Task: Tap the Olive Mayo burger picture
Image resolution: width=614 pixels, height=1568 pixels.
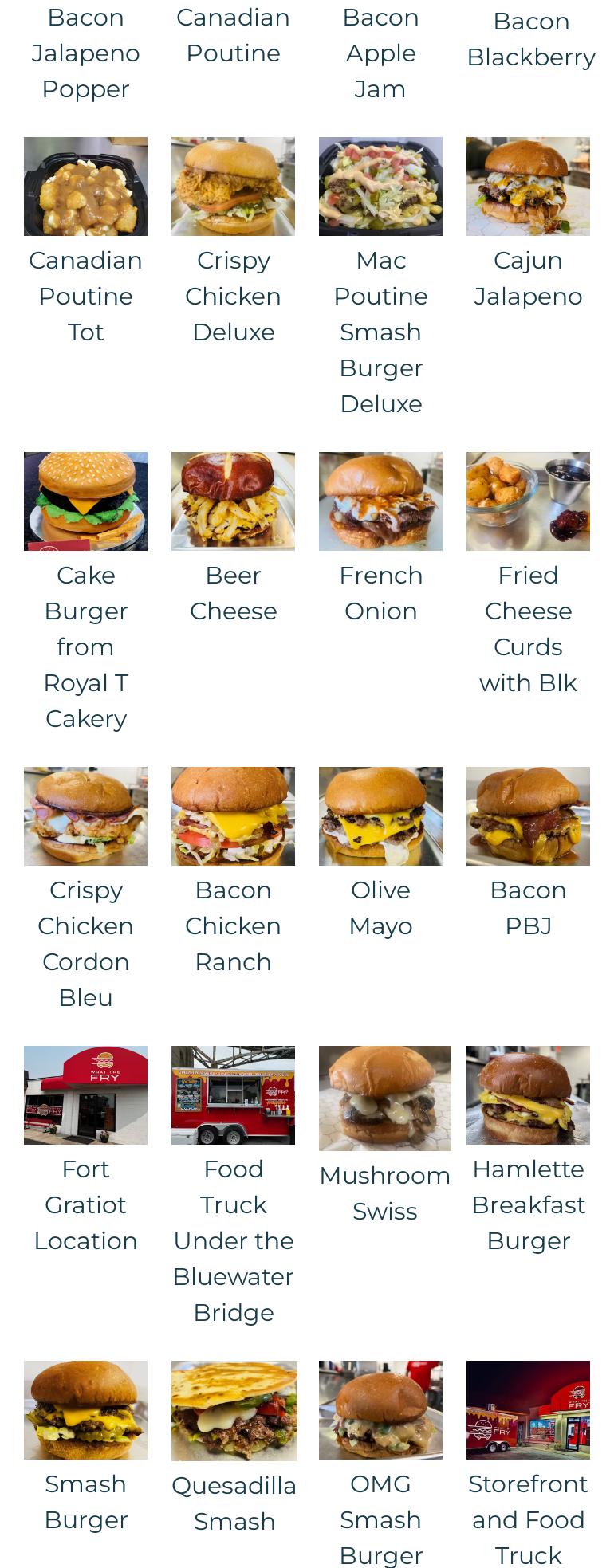Action: (380, 816)
